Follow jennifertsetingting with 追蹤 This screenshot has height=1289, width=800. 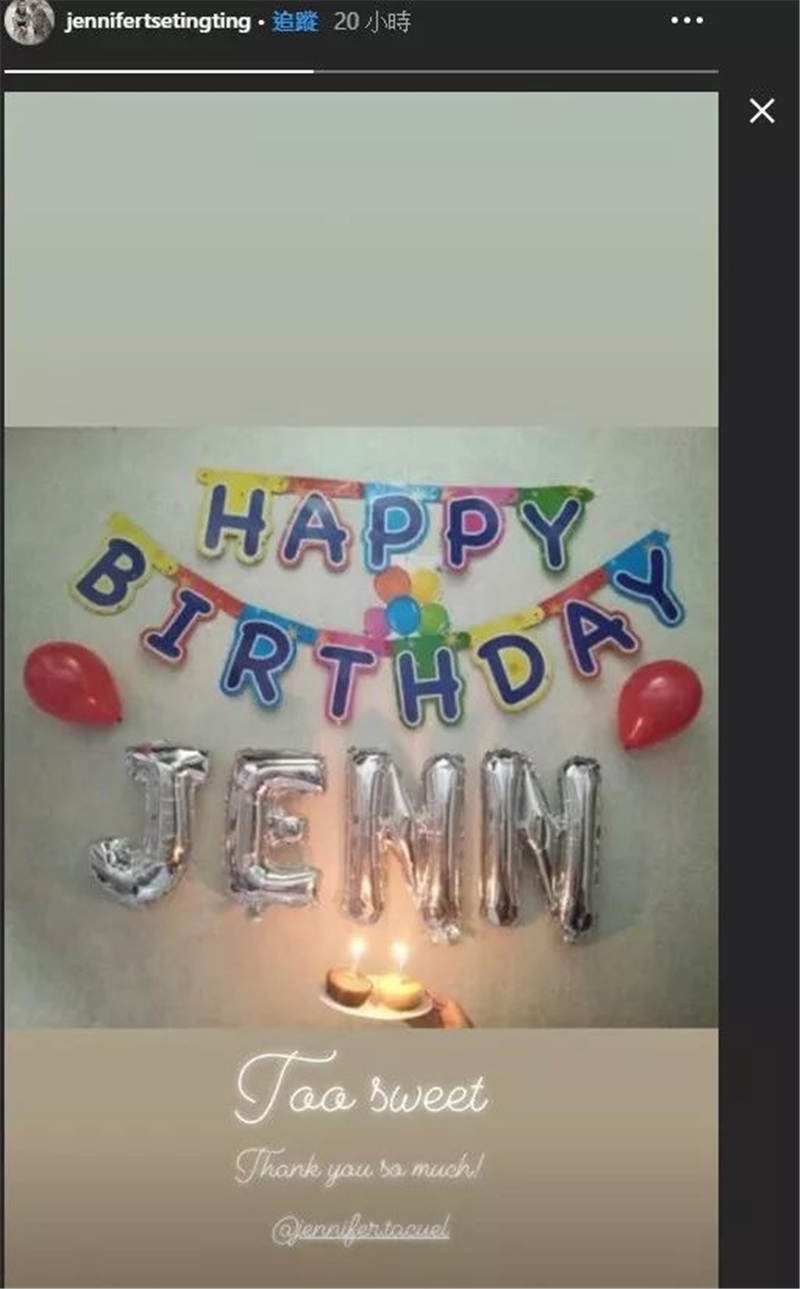click(x=295, y=22)
